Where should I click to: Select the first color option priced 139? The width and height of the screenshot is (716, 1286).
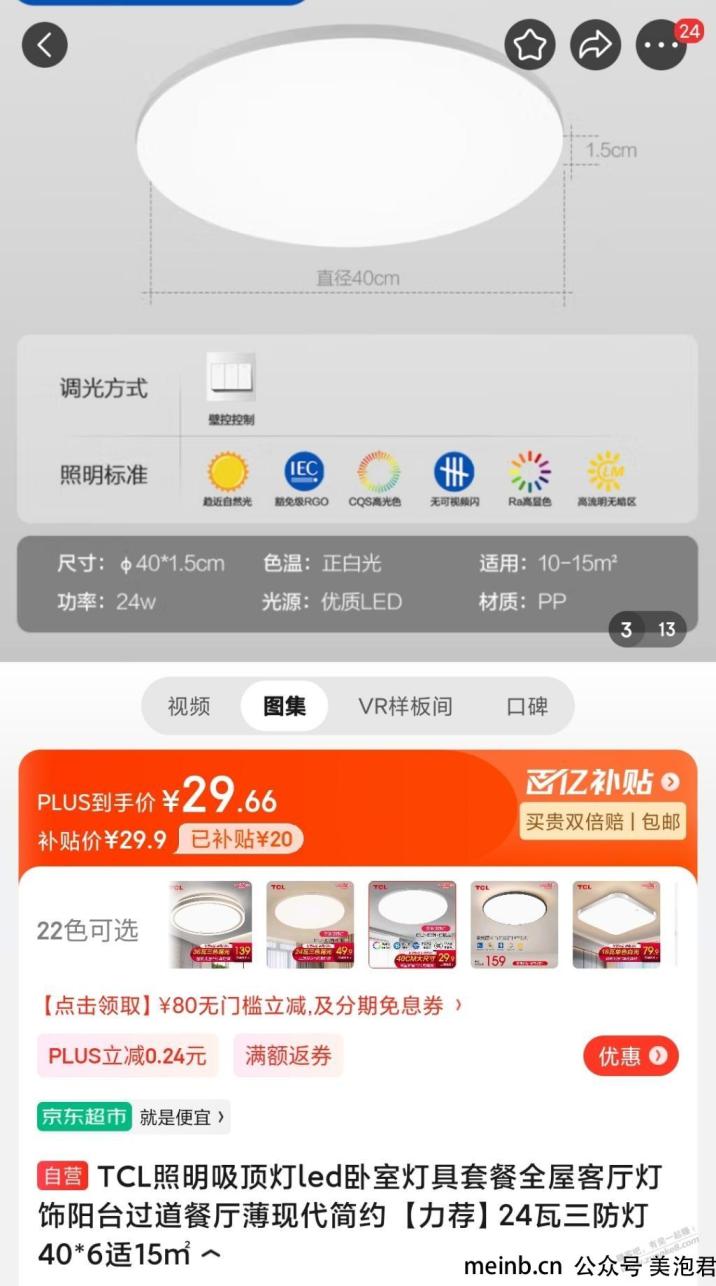(x=210, y=925)
